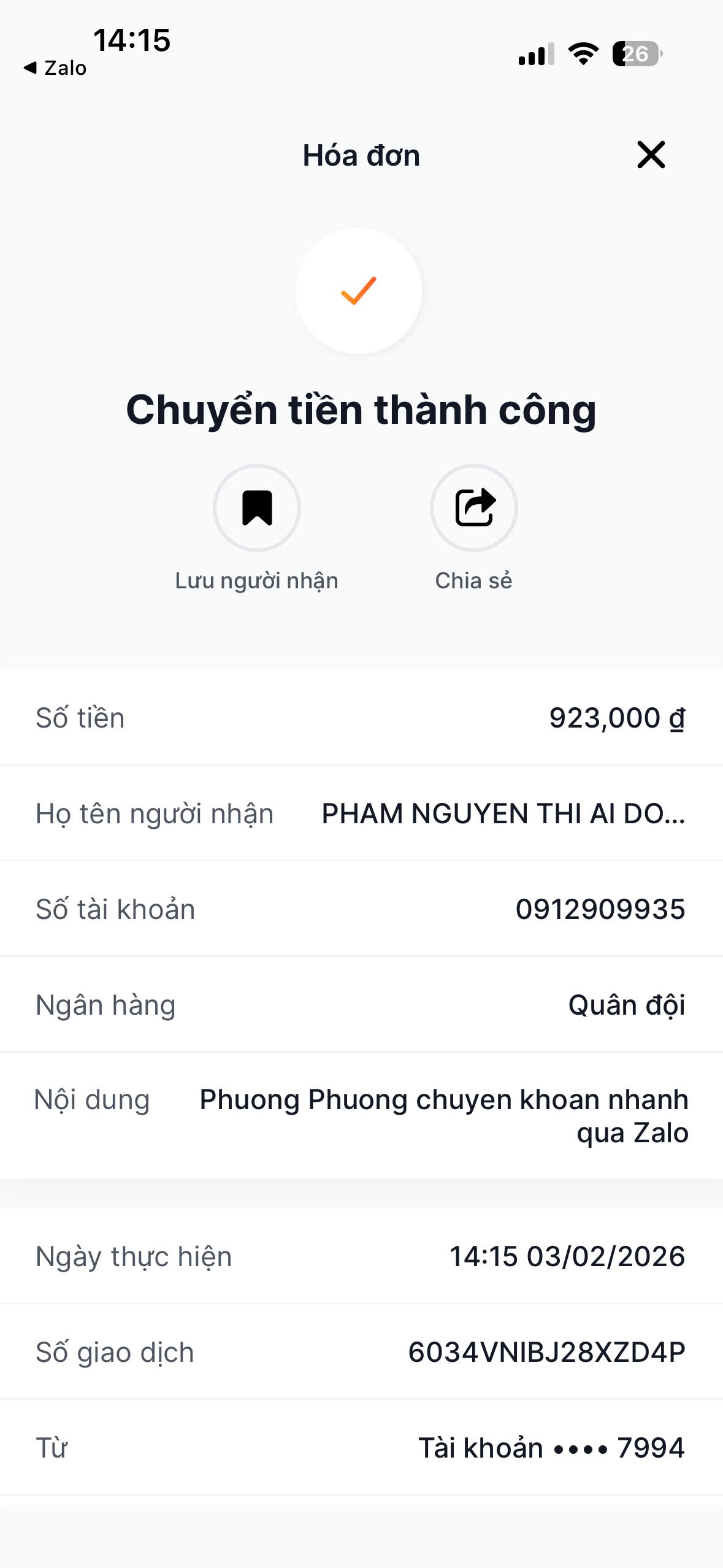Return to Zalo via the back link
723x1568 pixels.
coord(55,67)
